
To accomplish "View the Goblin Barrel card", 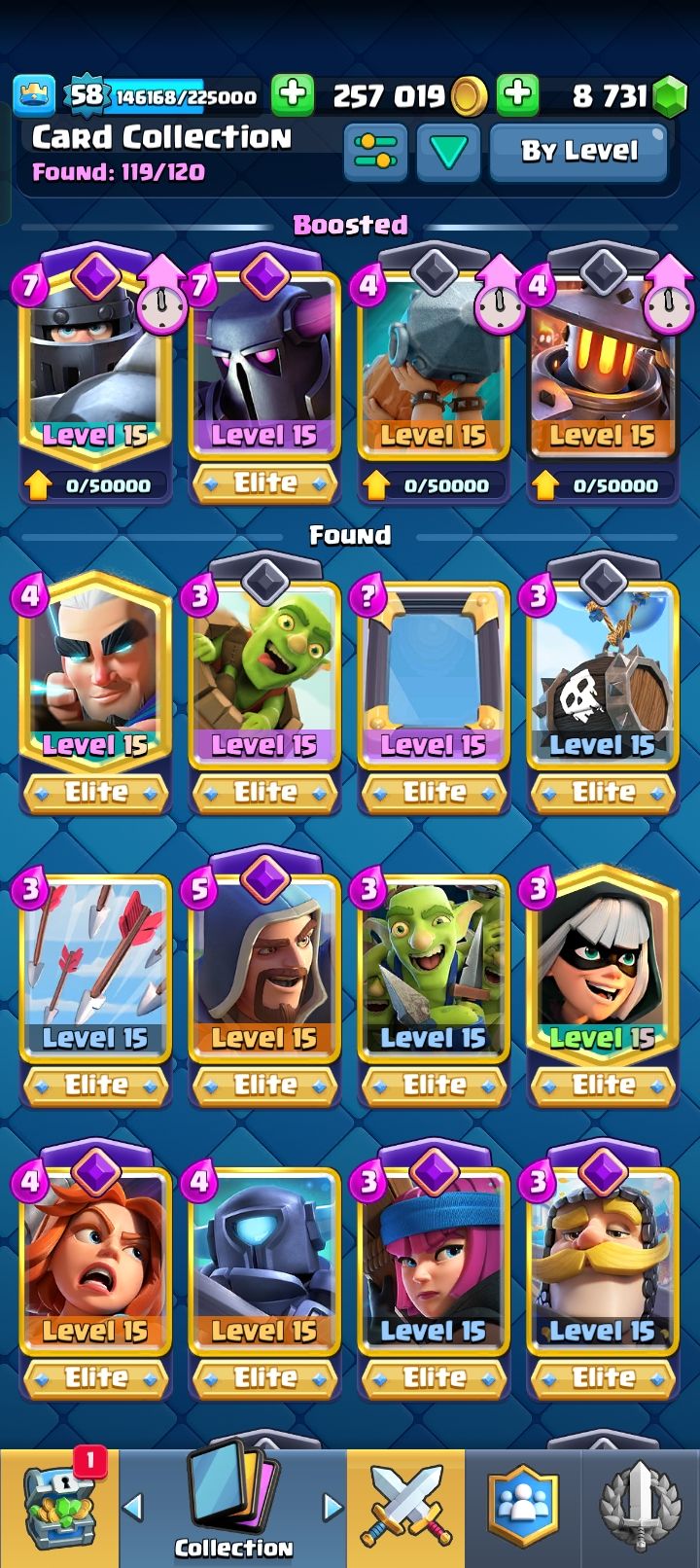I will pyautogui.click(x=603, y=681).
